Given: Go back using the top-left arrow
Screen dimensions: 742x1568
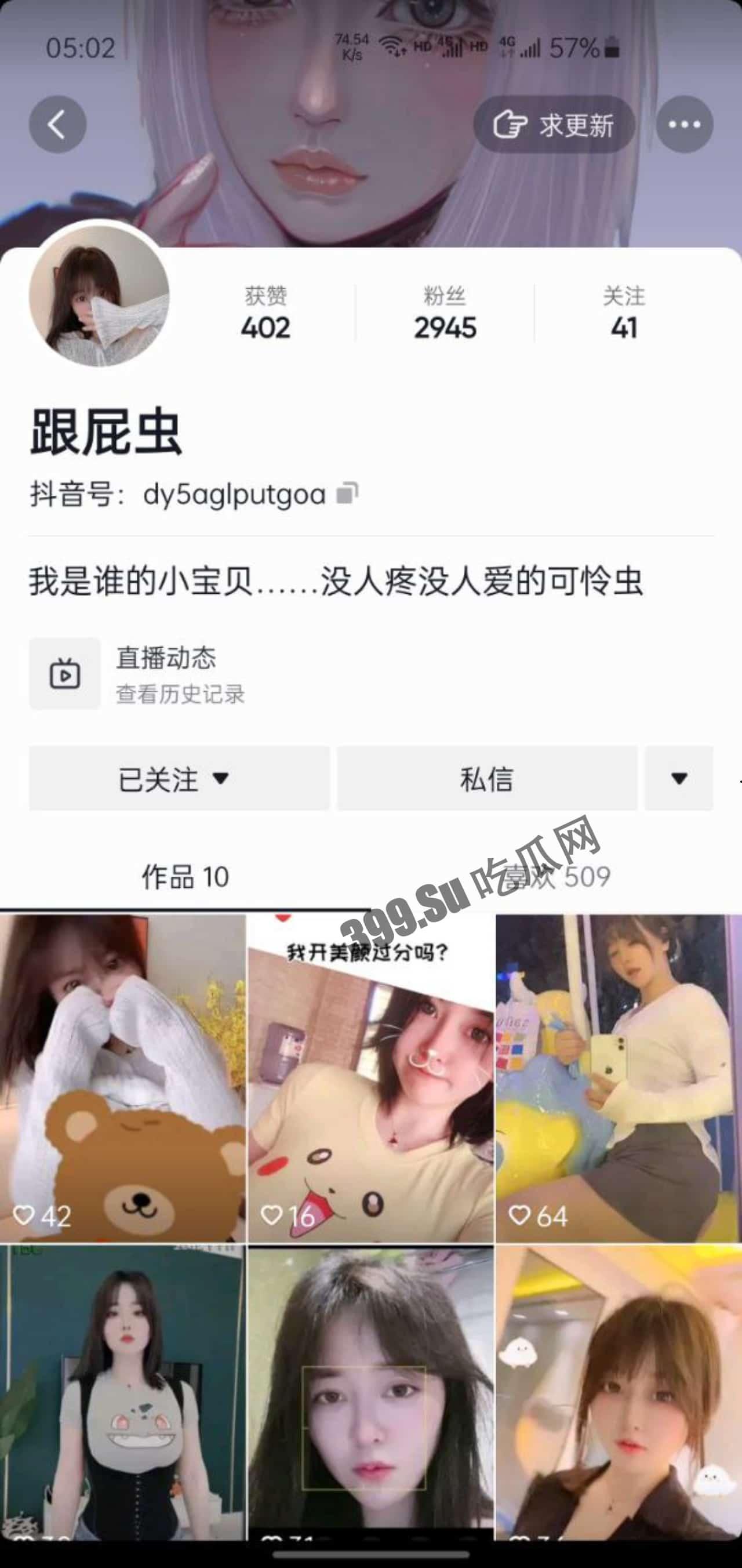Looking at the screenshot, I should coord(57,125).
